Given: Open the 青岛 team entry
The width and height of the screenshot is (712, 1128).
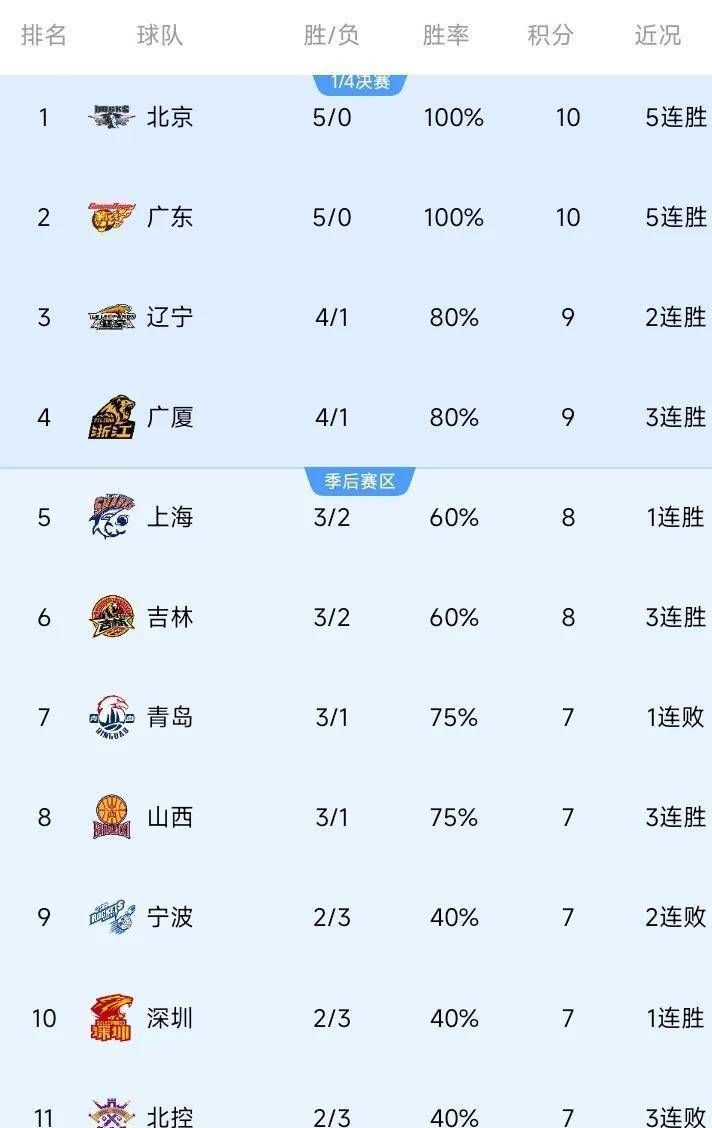Looking at the screenshot, I should (169, 717).
